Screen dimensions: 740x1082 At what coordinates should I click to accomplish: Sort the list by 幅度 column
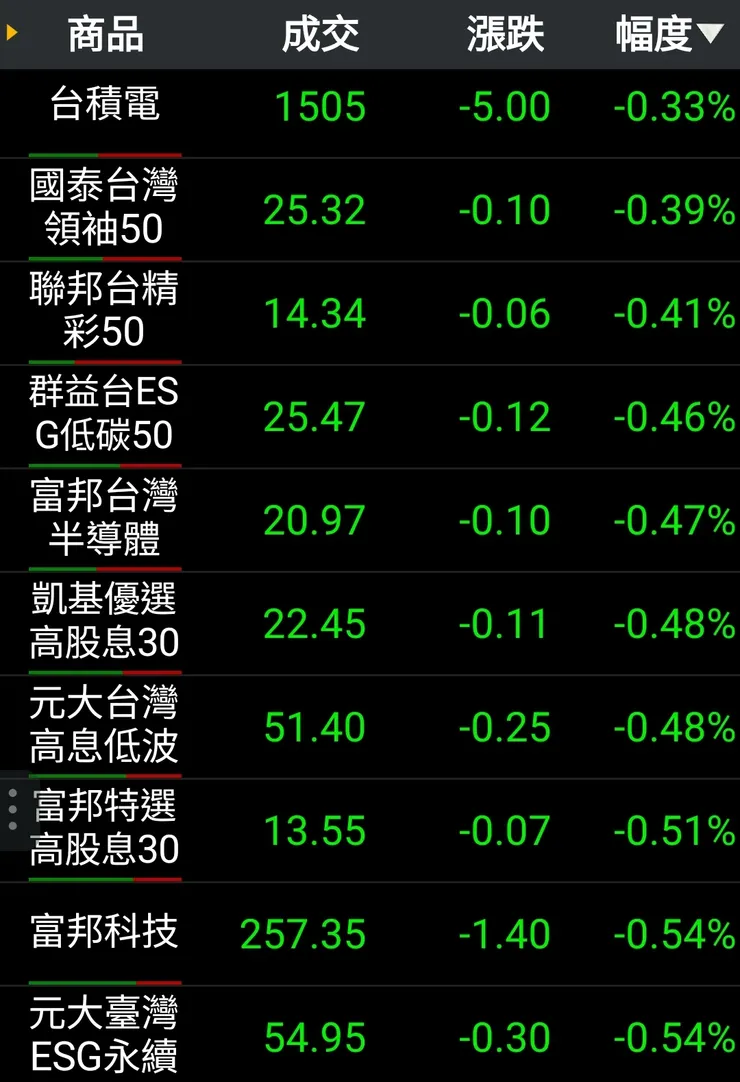coord(667,35)
